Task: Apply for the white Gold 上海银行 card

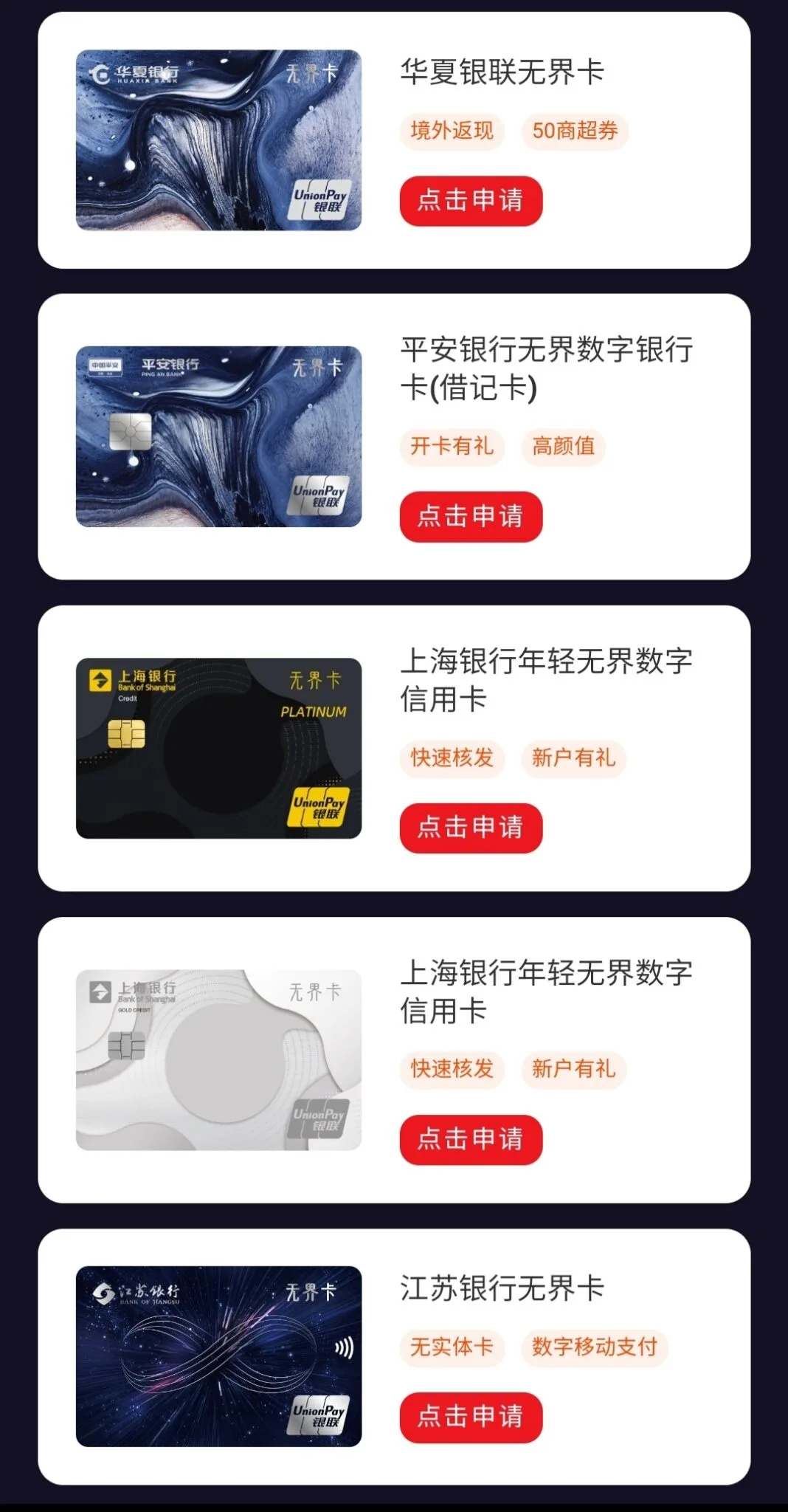Action: (x=471, y=1139)
